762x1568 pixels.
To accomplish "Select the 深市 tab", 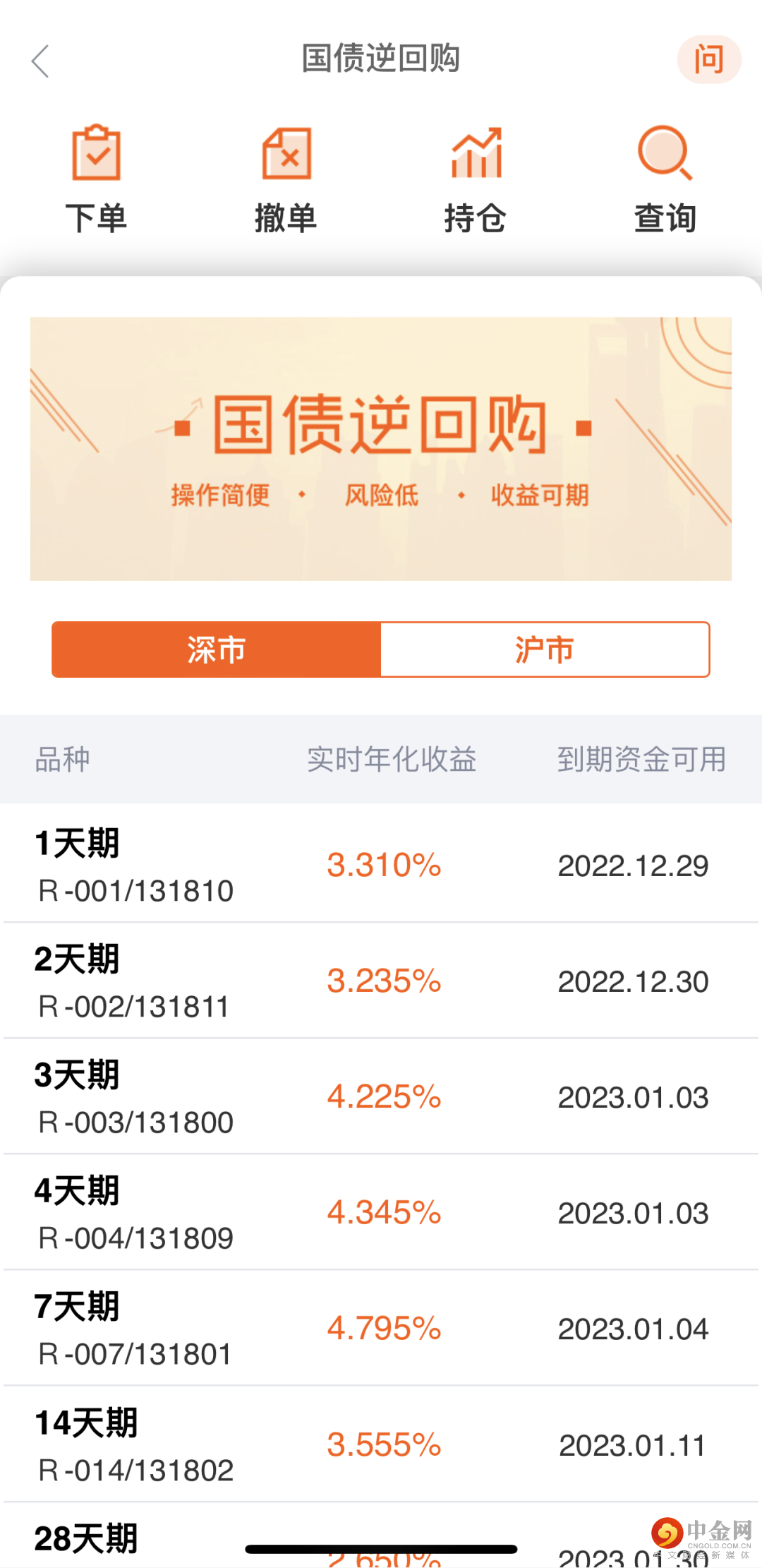I will point(217,650).
